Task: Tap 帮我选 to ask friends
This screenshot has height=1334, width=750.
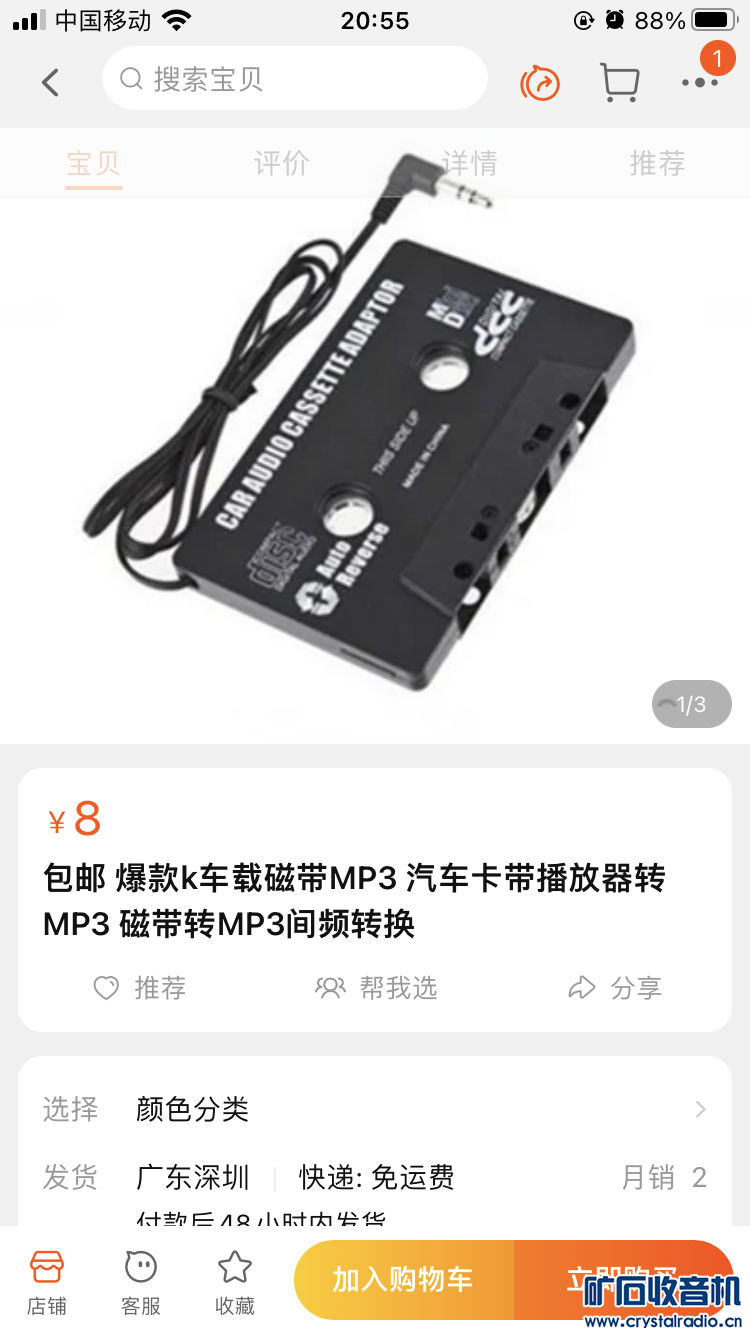Action: tap(377, 988)
